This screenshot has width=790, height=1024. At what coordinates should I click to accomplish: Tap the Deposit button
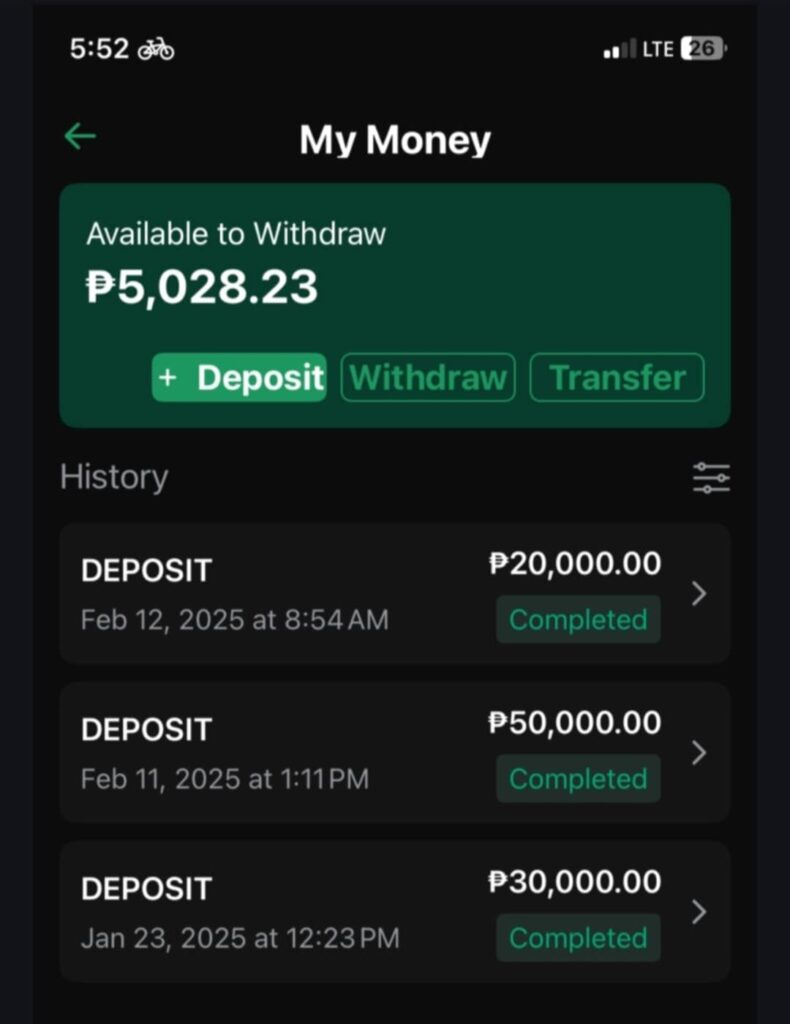pyautogui.click(x=239, y=378)
